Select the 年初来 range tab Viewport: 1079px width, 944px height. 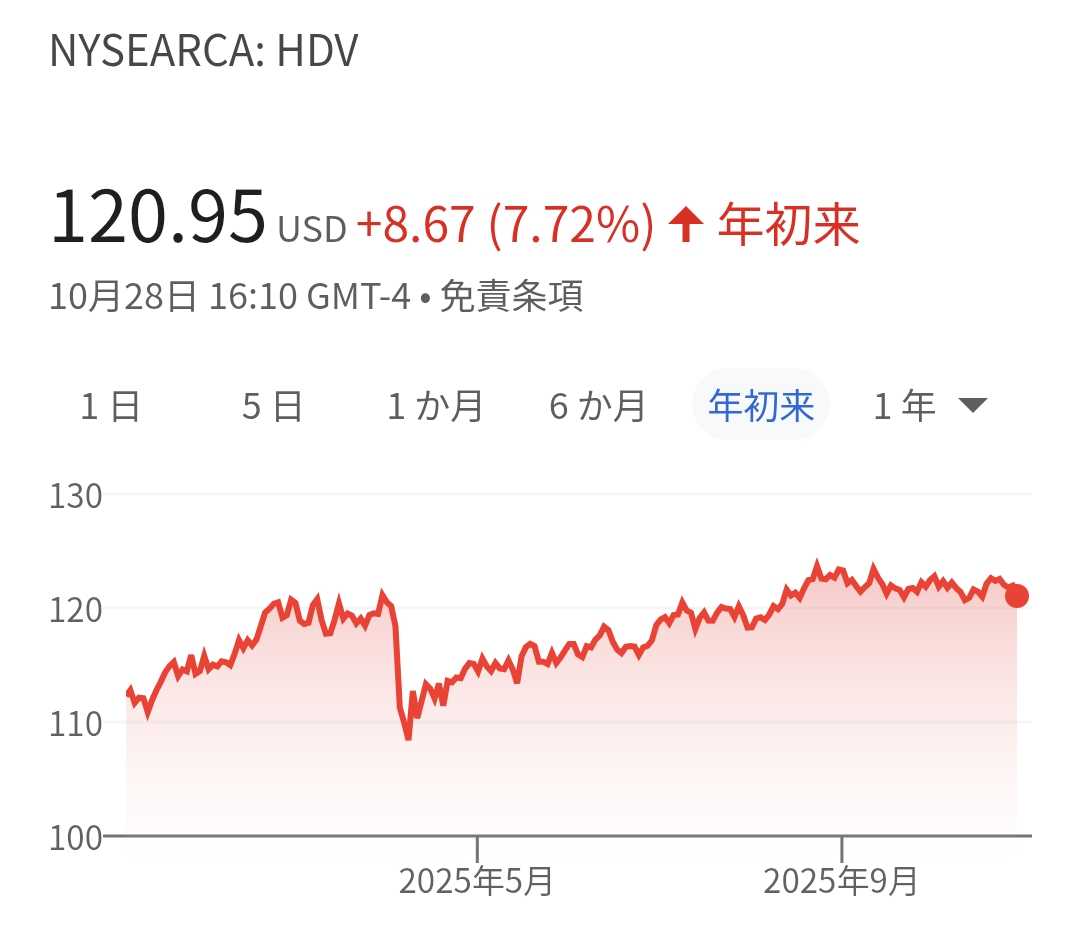tap(761, 406)
